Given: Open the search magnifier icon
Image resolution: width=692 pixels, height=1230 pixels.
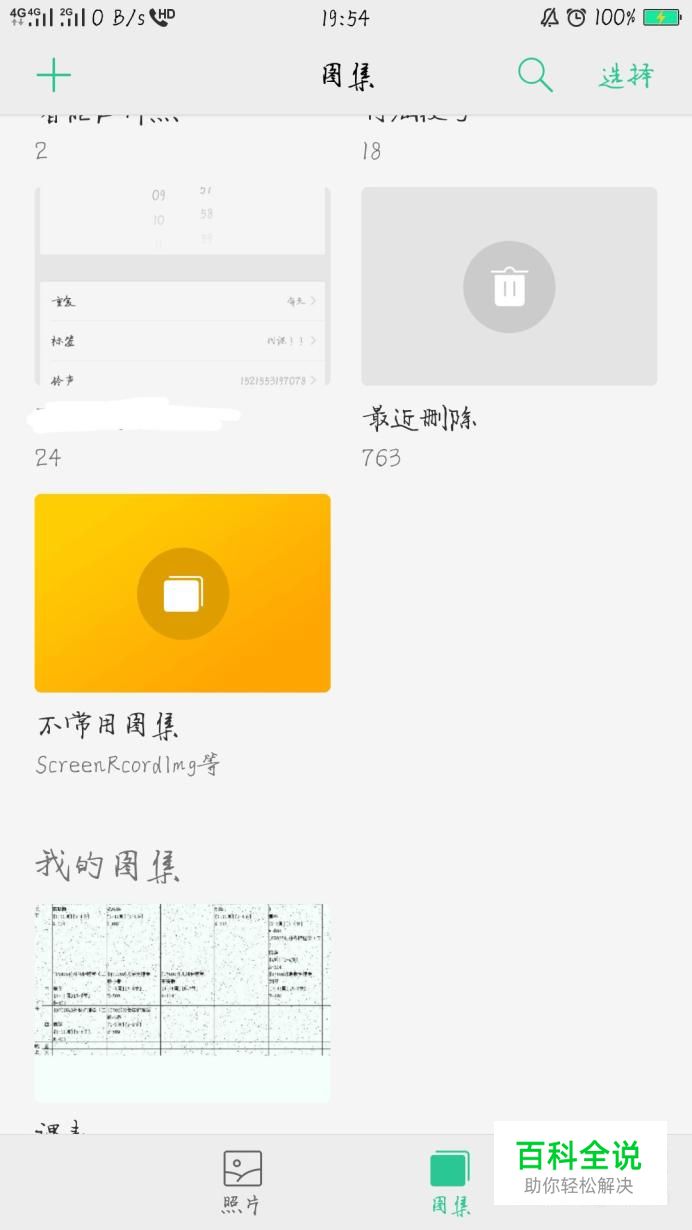Looking at the screenshot, I should pos(535,75).
